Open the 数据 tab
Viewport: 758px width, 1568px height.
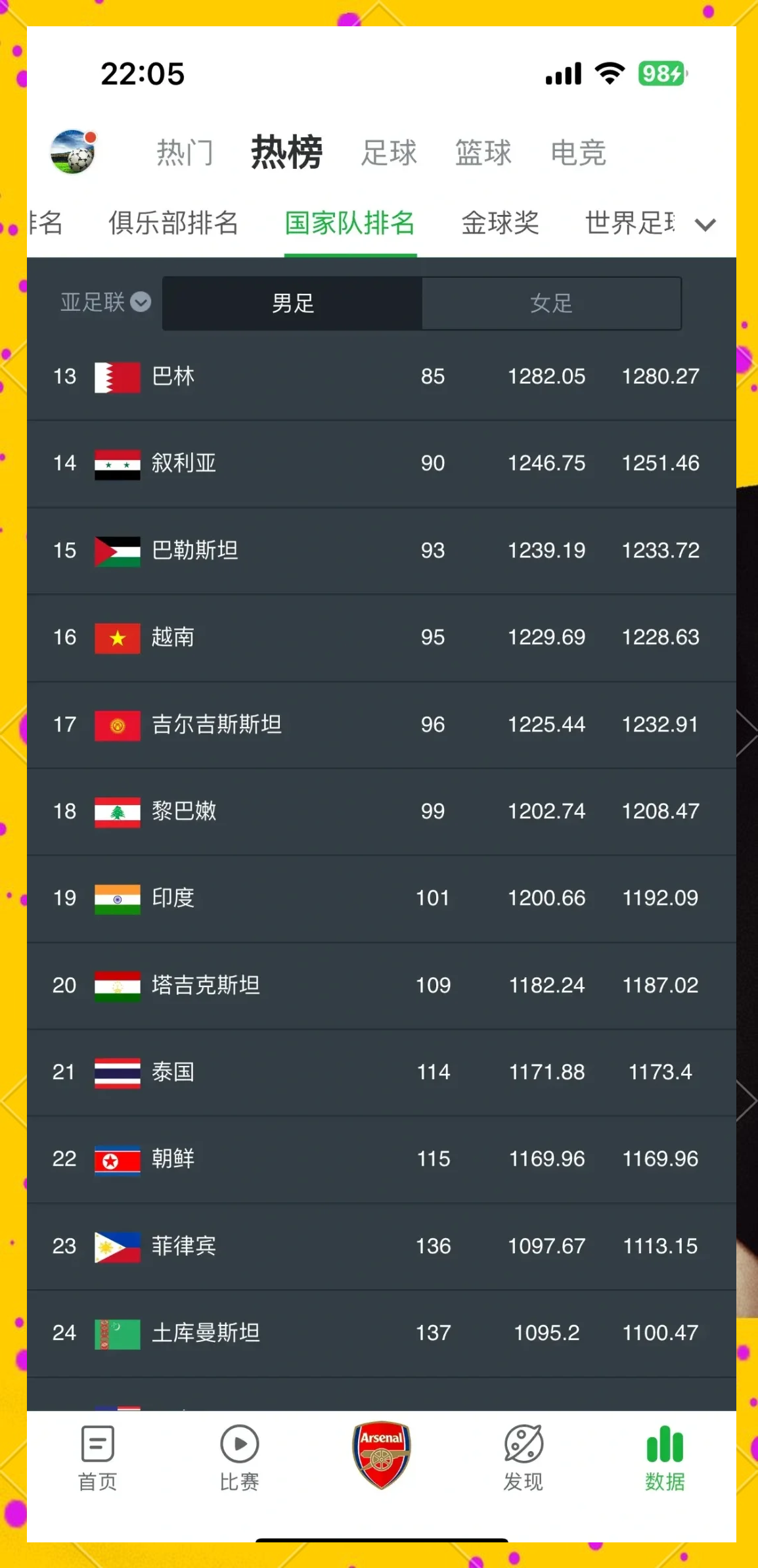point(665,1456)
